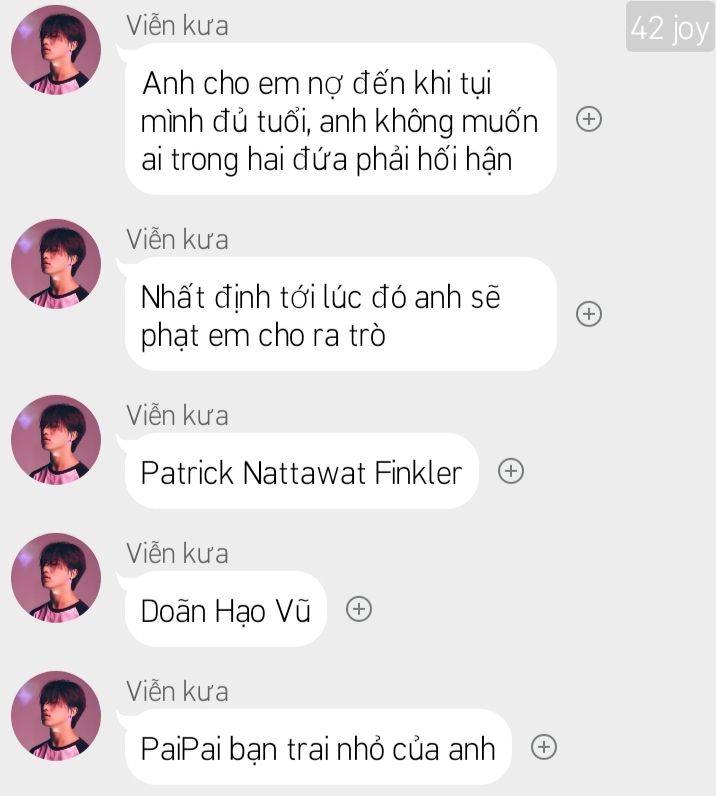716x796 pixels.
Task: Comment on 'Nhất định tới lúc đó' message via plus
Action: (x=589, y=314)
